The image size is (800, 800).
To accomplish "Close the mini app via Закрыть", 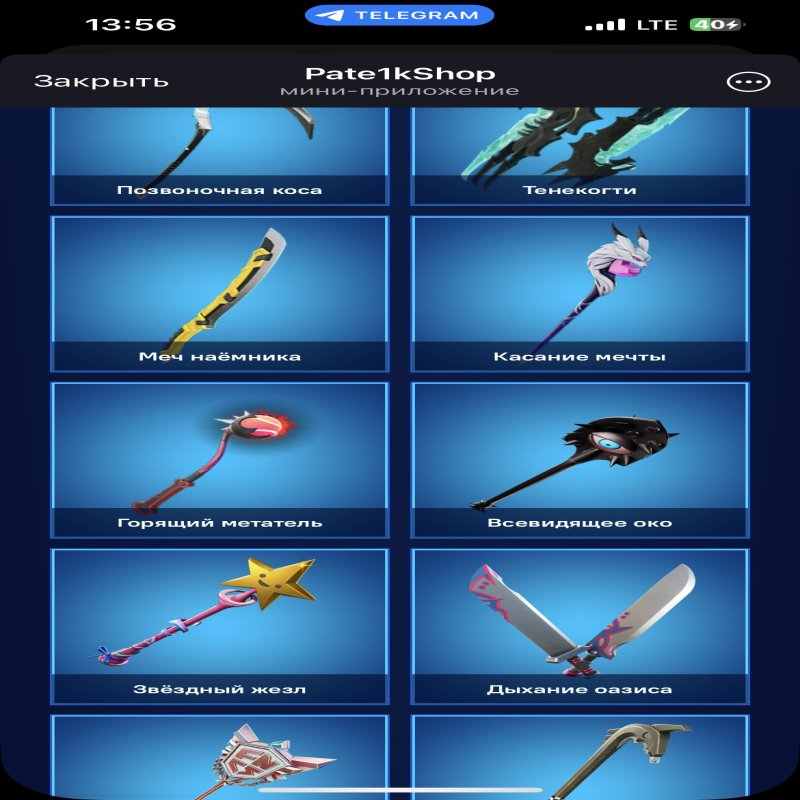I will click(x=101, y=81).
